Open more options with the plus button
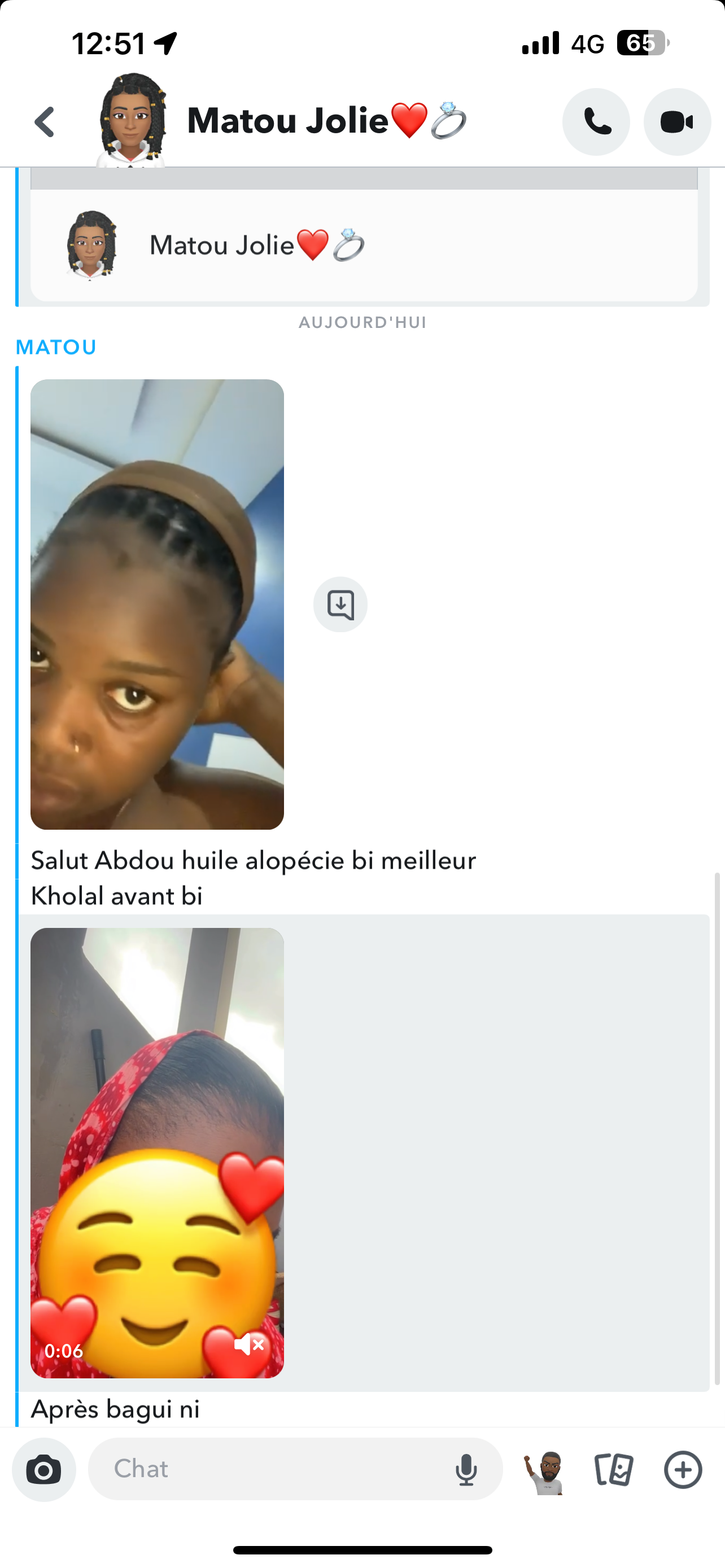 (683, 1470)
